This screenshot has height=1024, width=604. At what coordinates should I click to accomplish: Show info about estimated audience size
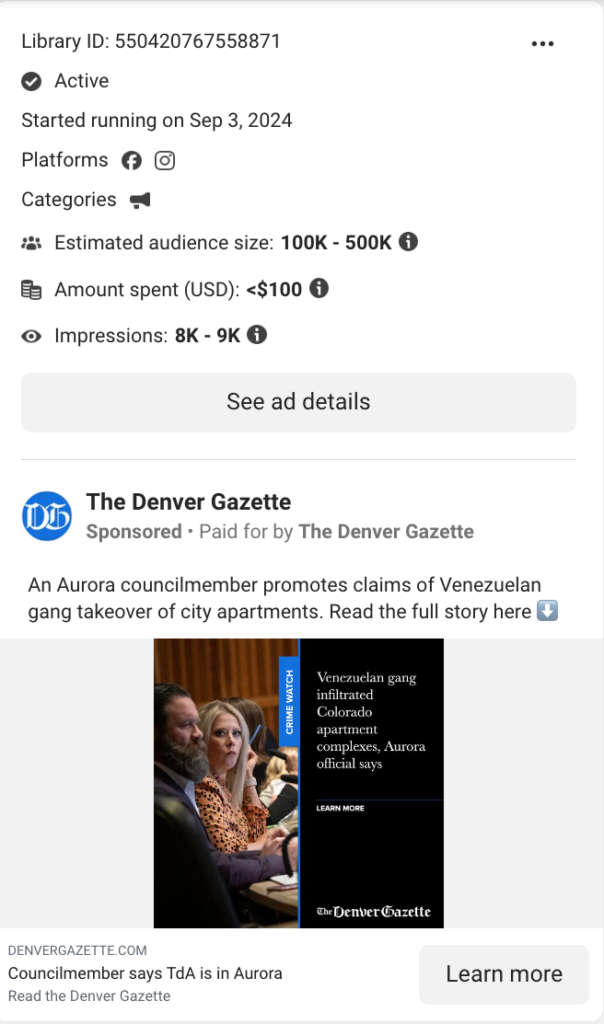[x=408, y=242]
